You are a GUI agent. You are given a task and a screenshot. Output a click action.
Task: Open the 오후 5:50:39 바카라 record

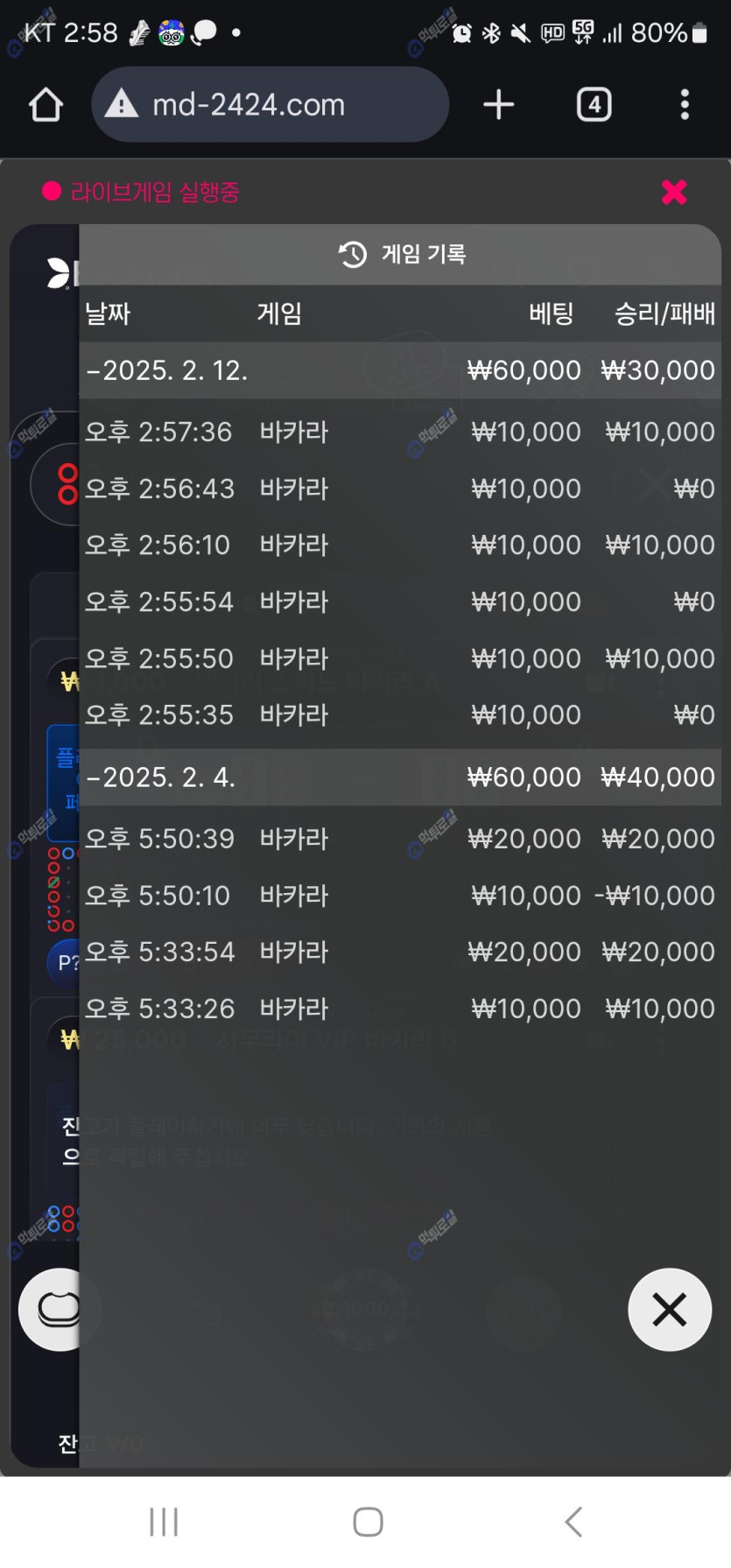point(400,839)
